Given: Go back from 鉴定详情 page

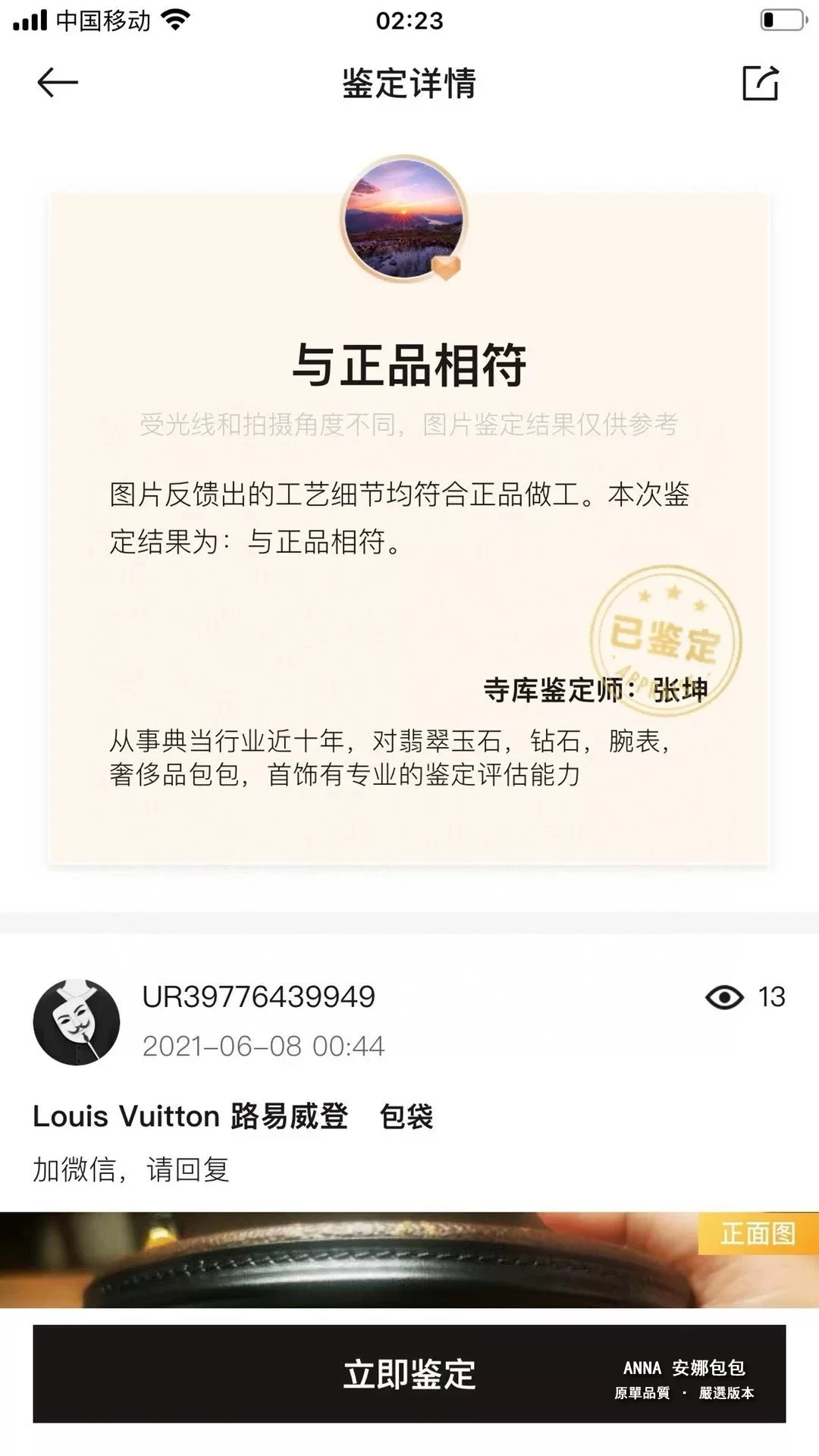Looking at the screenshot, I should coord(58,83).
